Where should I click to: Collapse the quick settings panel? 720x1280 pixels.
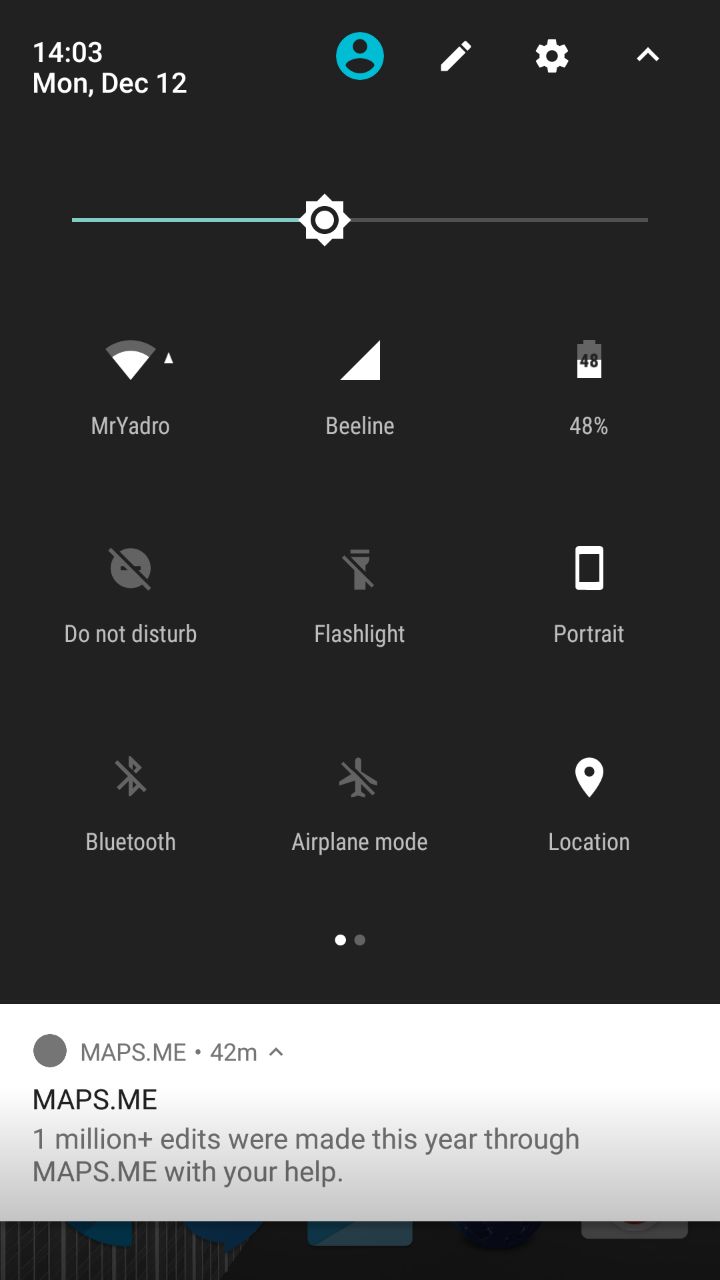[648, 56]
